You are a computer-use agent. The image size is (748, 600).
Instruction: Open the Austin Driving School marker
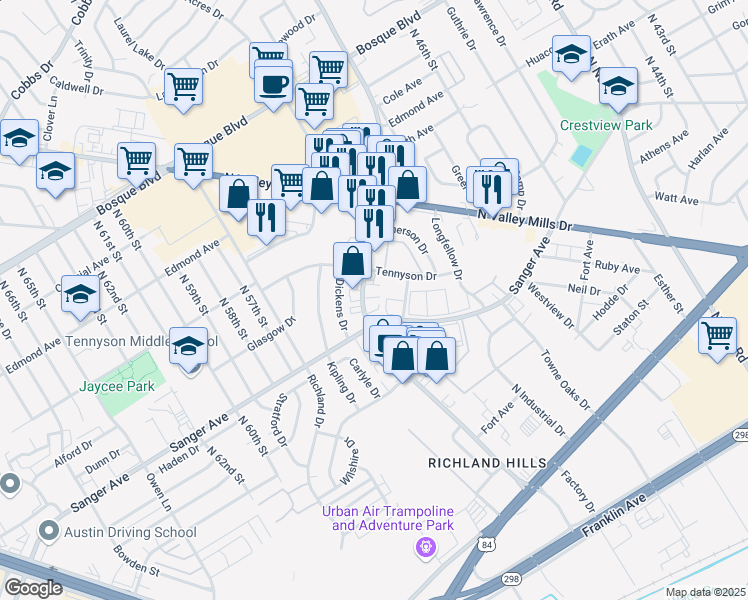tap(47, 530)
